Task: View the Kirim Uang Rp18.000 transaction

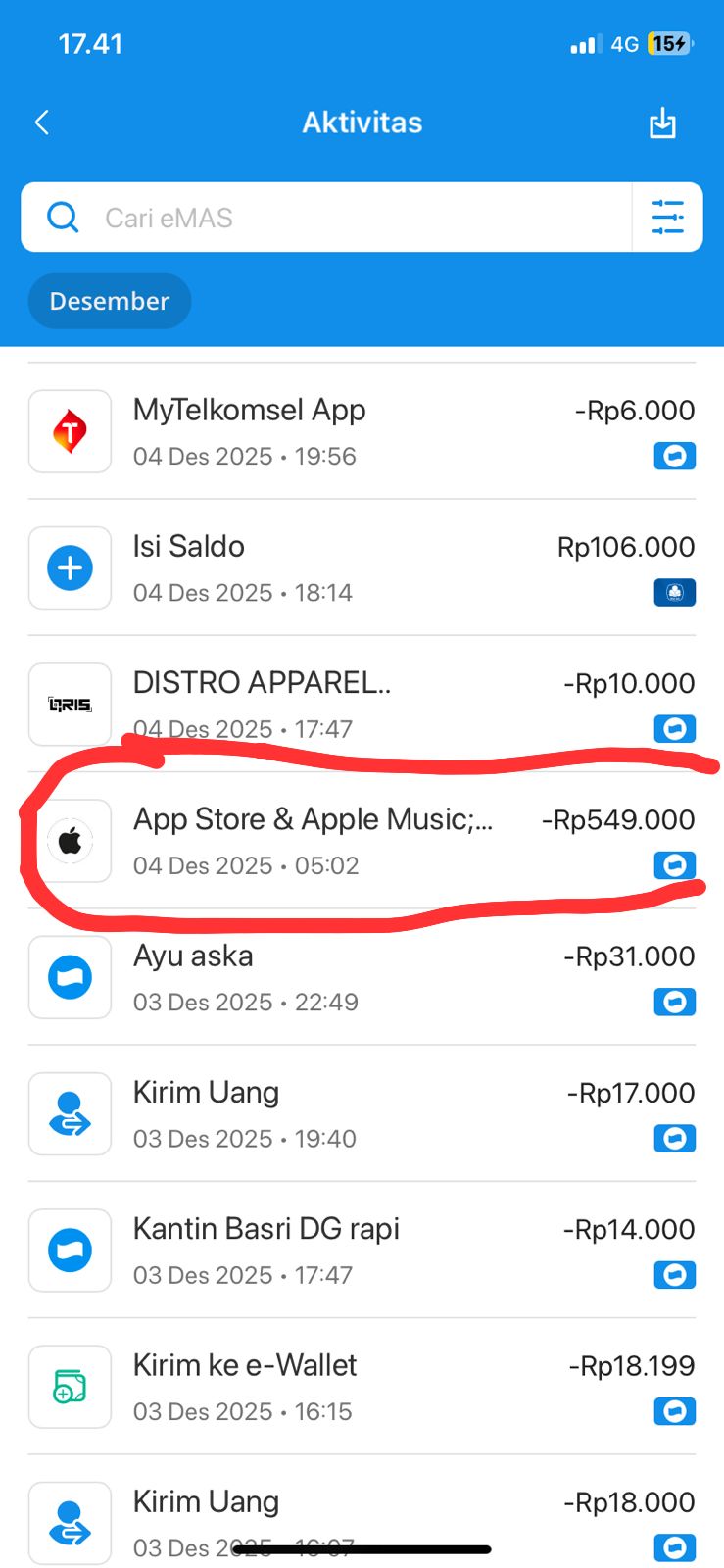Action: [x=362, y=1514]
